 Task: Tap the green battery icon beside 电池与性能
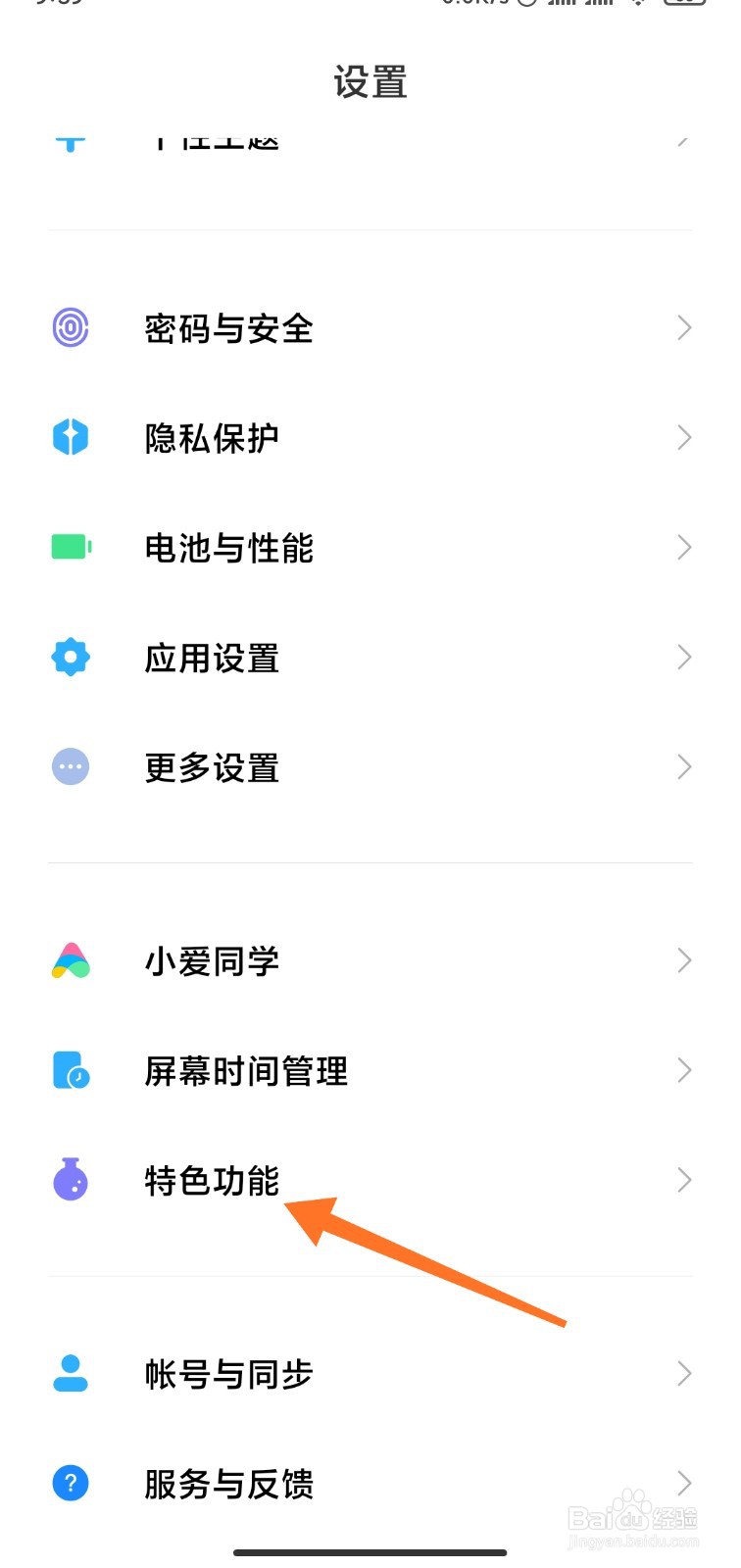pos(70,548)
